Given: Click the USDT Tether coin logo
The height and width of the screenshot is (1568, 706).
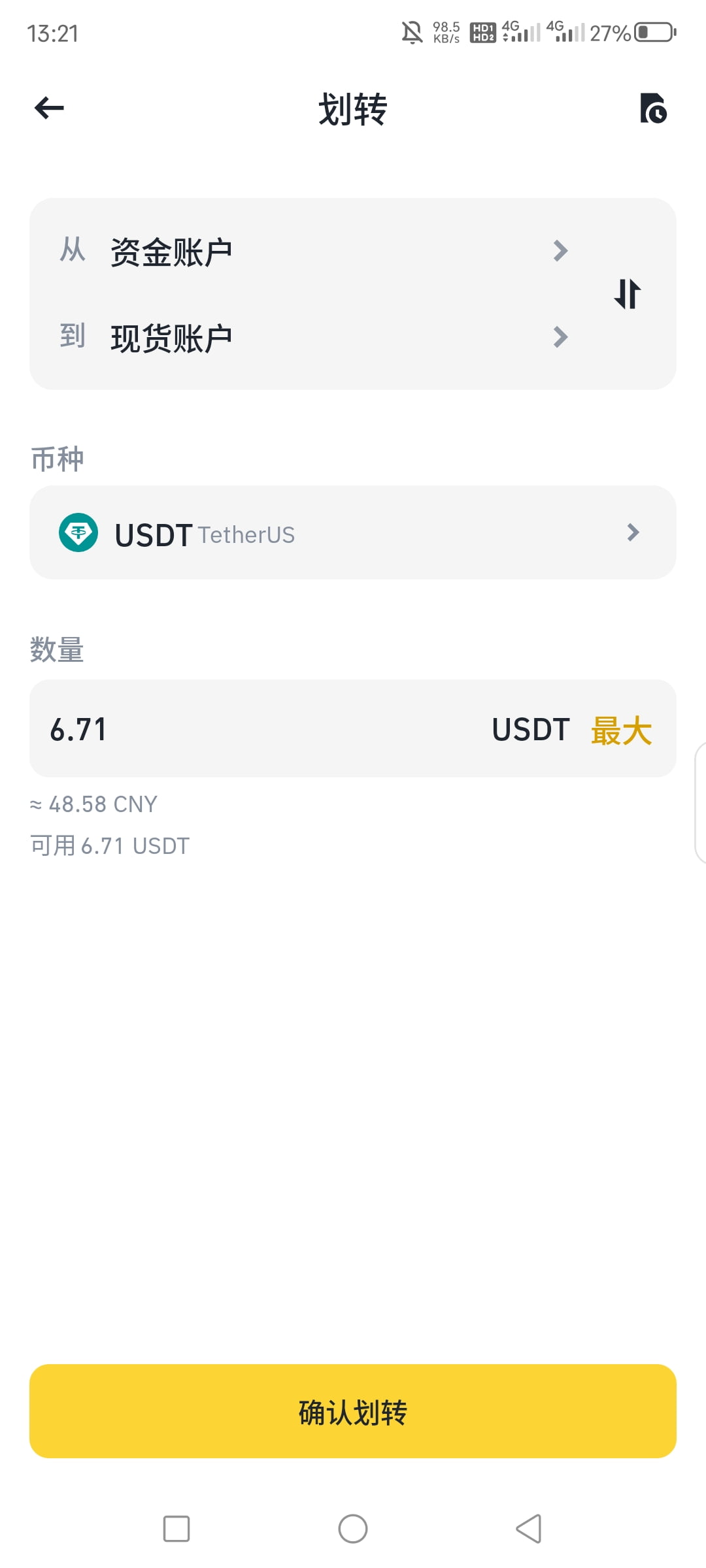Looking at the screenshot, I should pyautogui.click(x=78, y=533).
